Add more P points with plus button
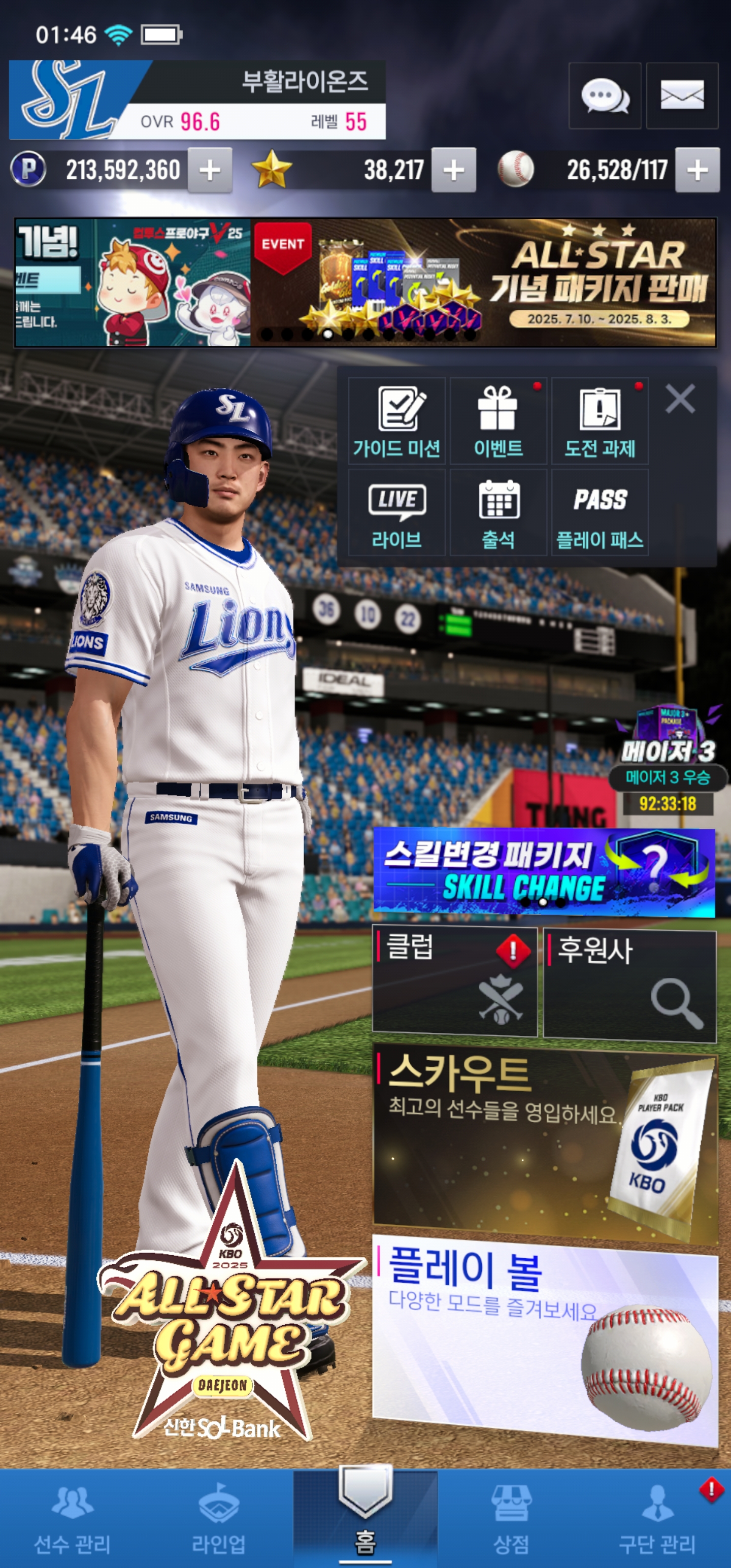This screenshot has width=731, height=1568. (209, 171)
